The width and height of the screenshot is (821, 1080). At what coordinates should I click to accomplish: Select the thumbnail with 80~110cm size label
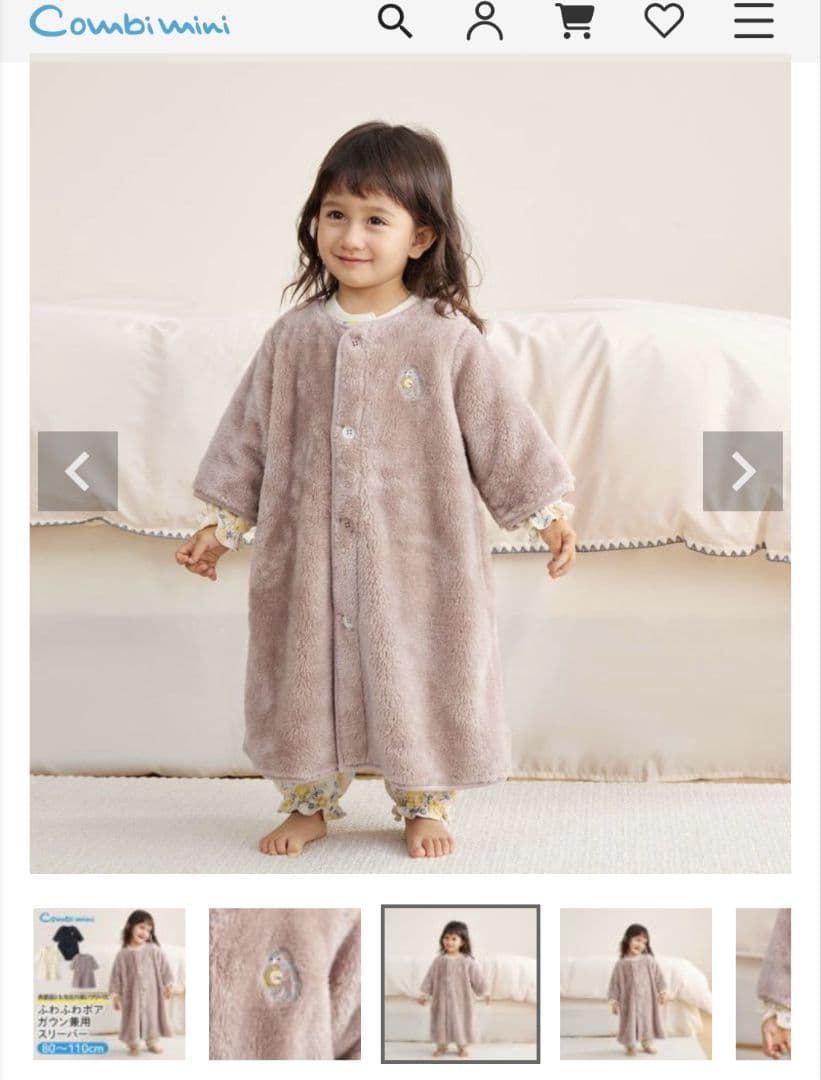109,984
